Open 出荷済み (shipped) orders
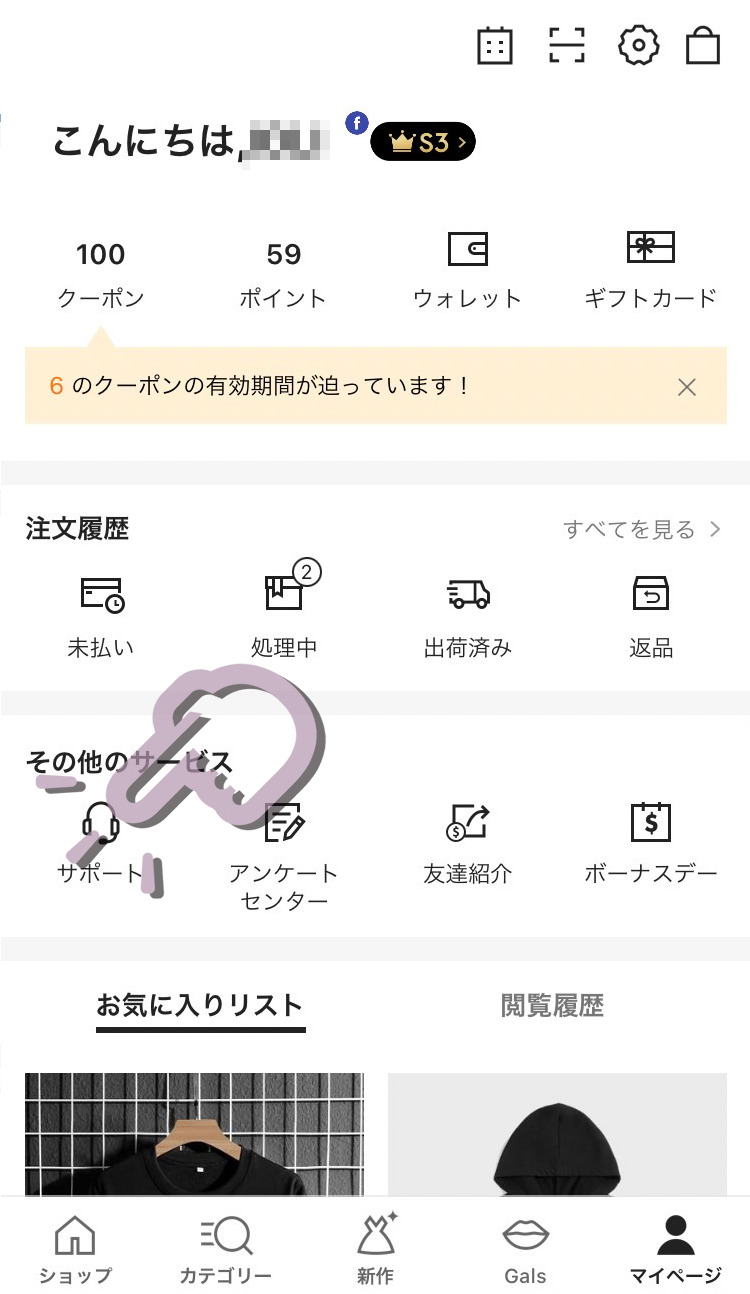 pyautogui.click(x=468, y=617)
